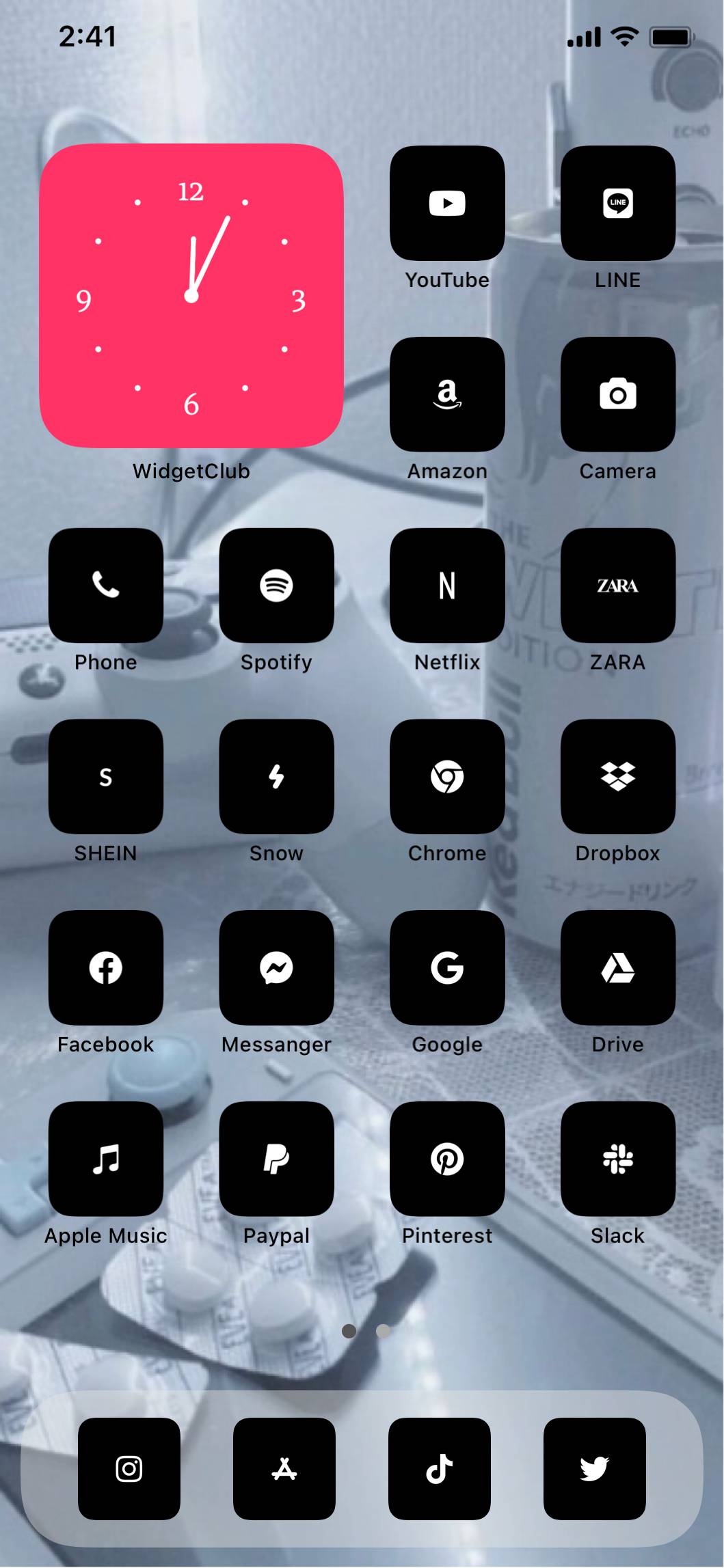The image size is (724, 1568).
Task: Launch Spotify
Action: pyautogui.click(x=276, y=586)
